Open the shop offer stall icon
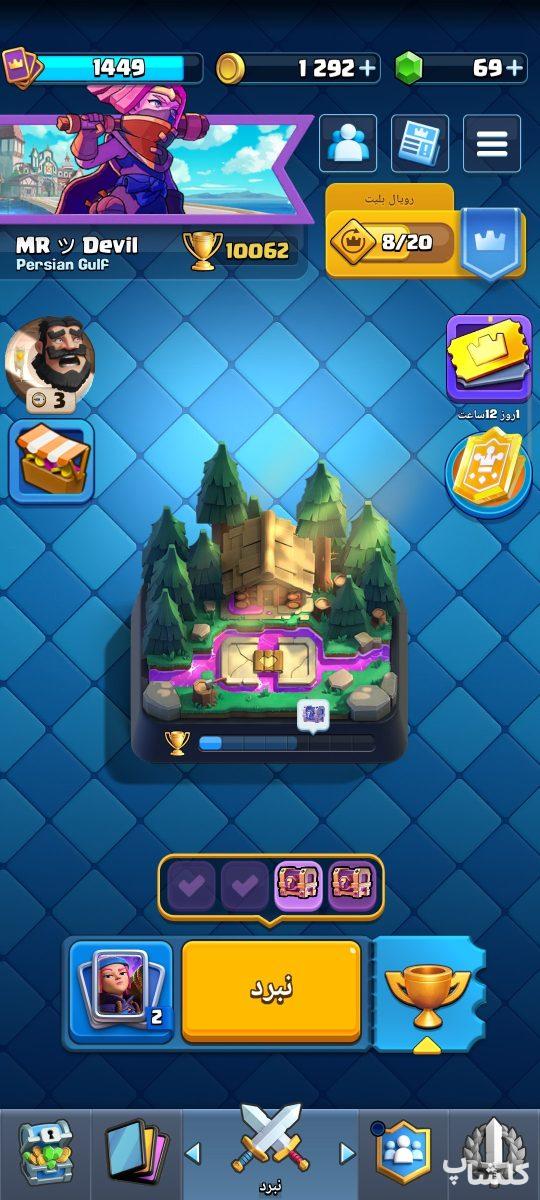Screen dimensions: 540x1200 click(x=52, y=459)
